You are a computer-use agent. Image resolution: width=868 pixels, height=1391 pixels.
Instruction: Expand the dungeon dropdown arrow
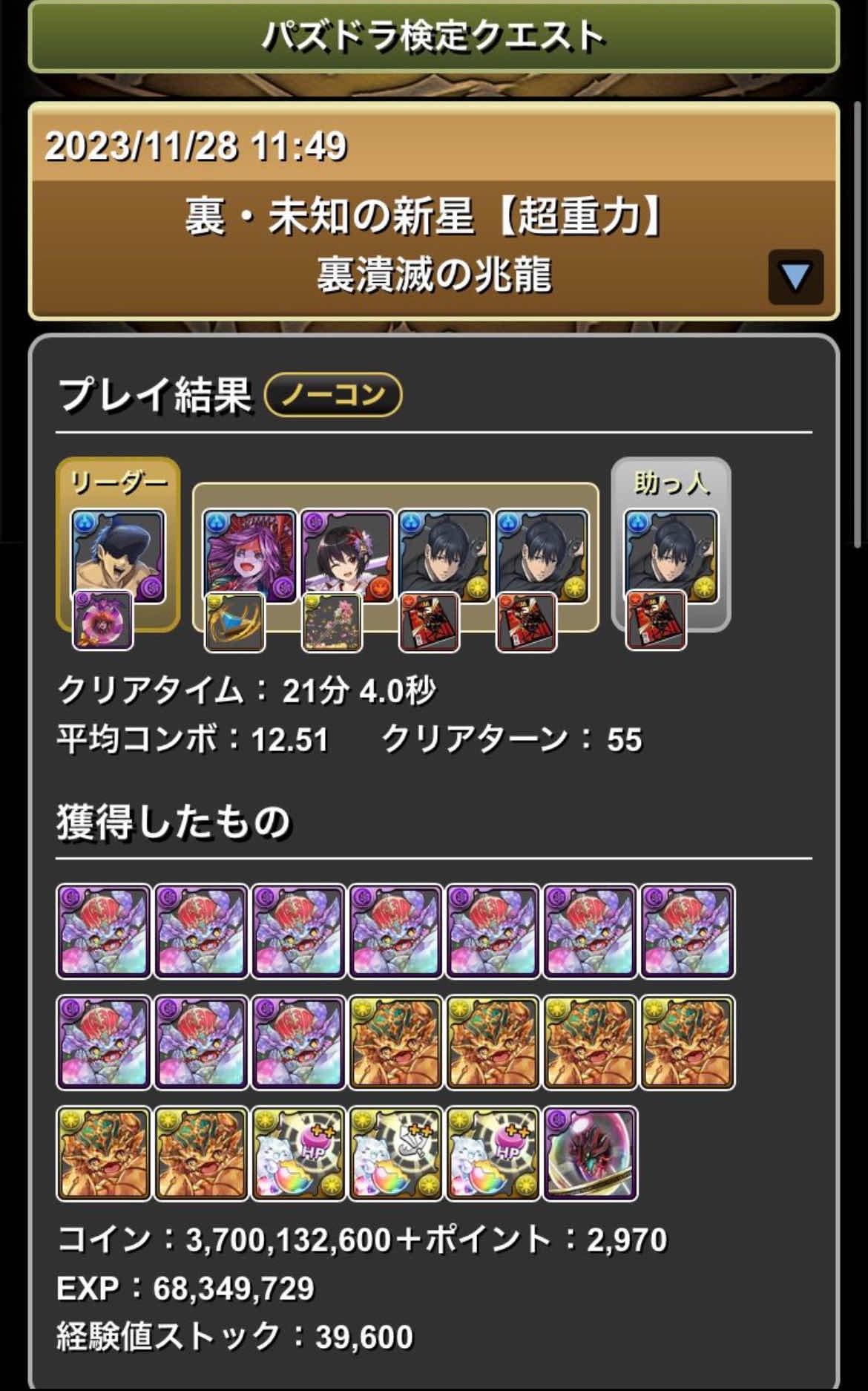[x=795, y=277]
